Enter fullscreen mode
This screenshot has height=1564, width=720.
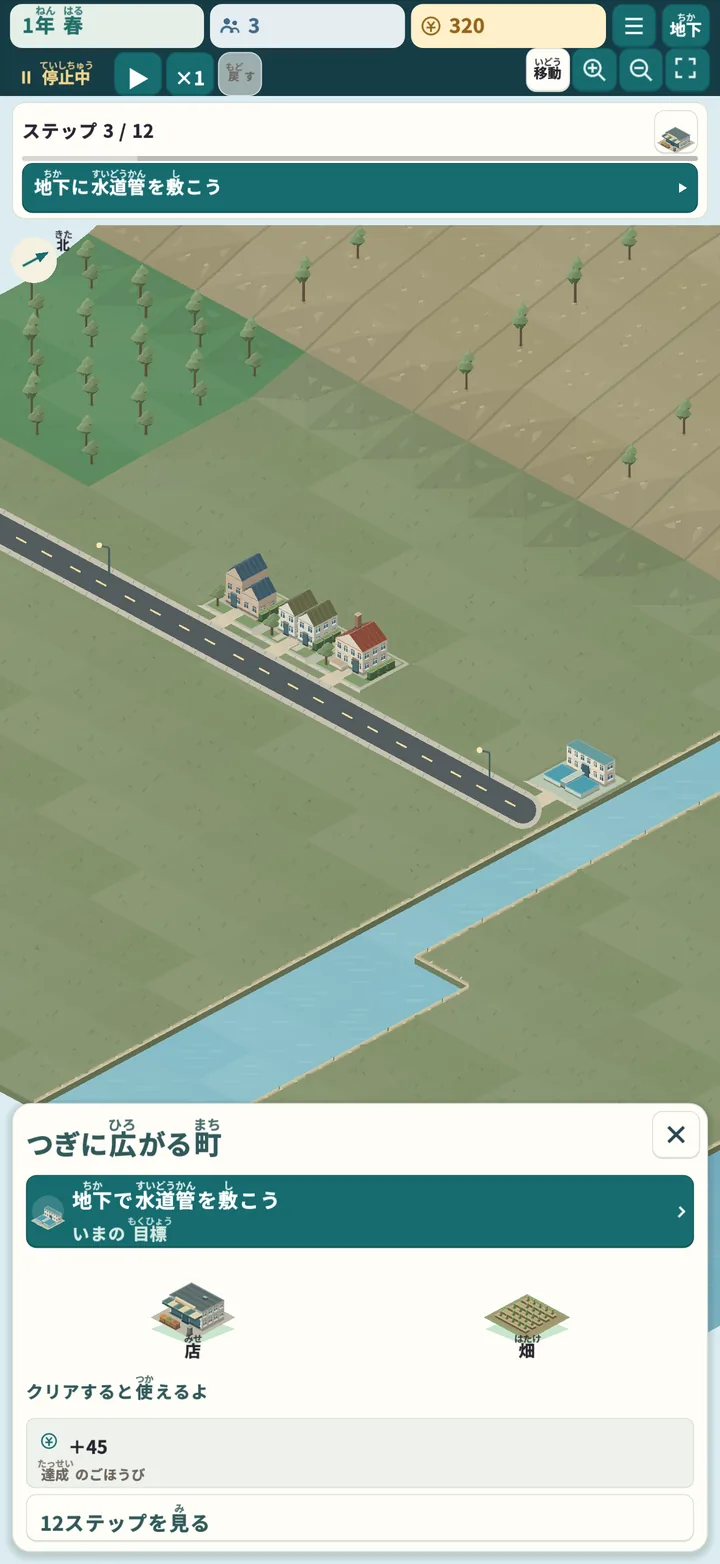(686, 70)
